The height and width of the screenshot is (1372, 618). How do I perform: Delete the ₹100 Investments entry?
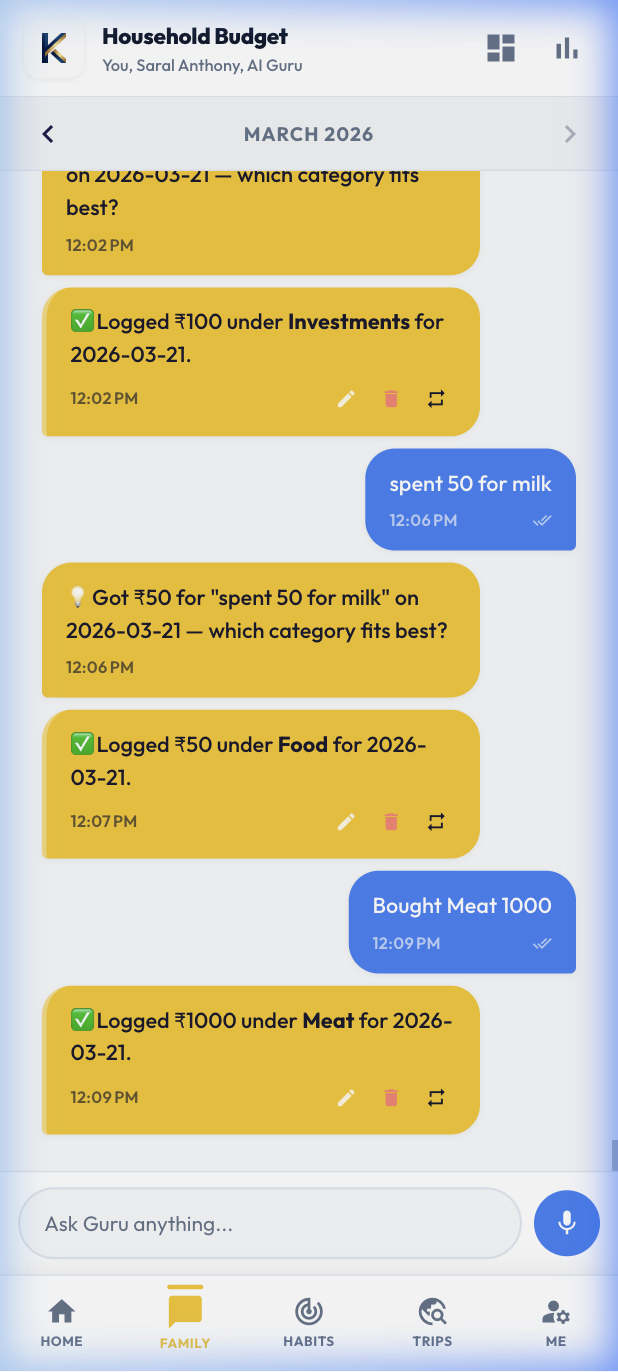391,399
